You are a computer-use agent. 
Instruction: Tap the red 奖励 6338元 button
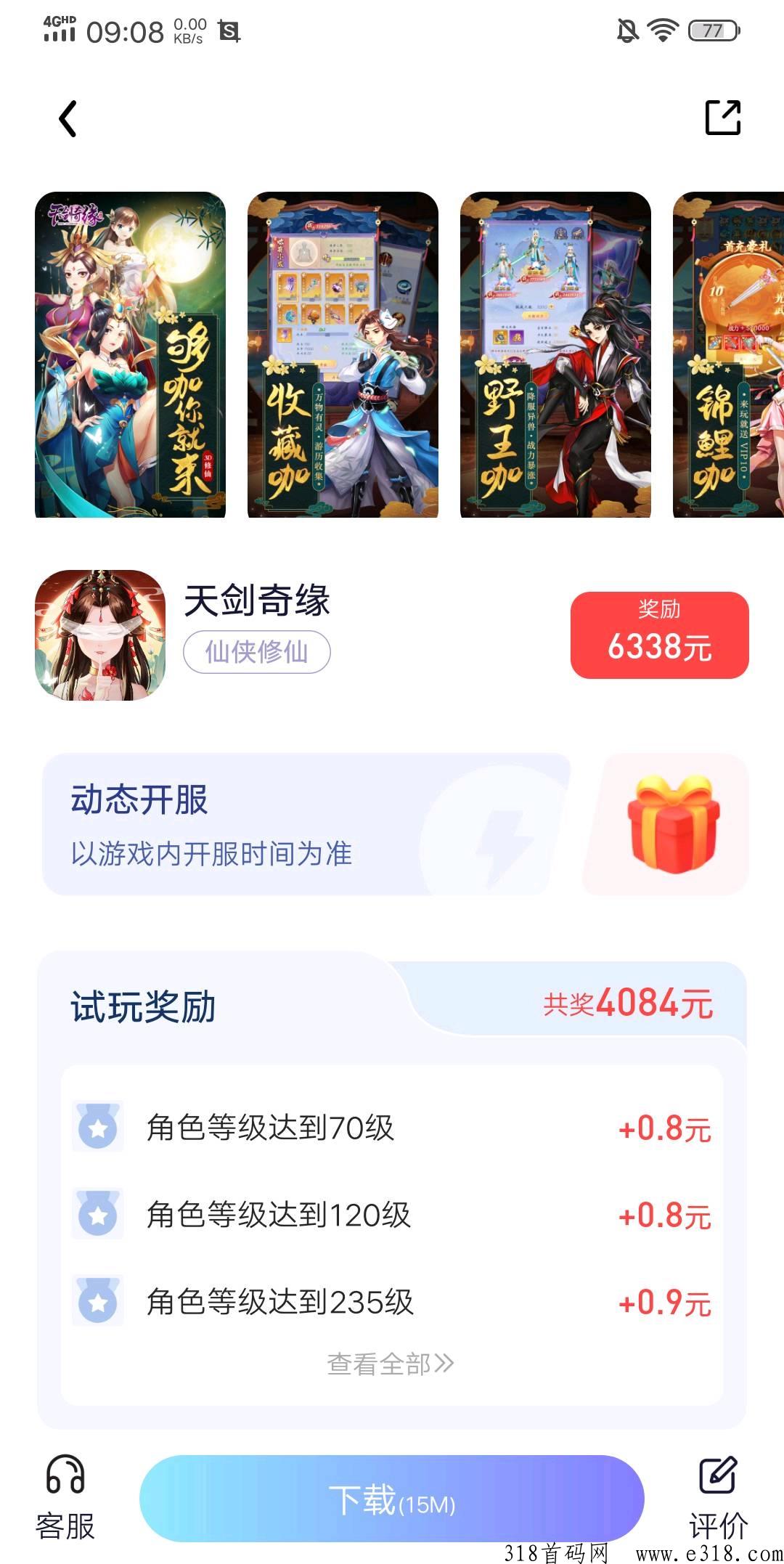pos(659,635)
